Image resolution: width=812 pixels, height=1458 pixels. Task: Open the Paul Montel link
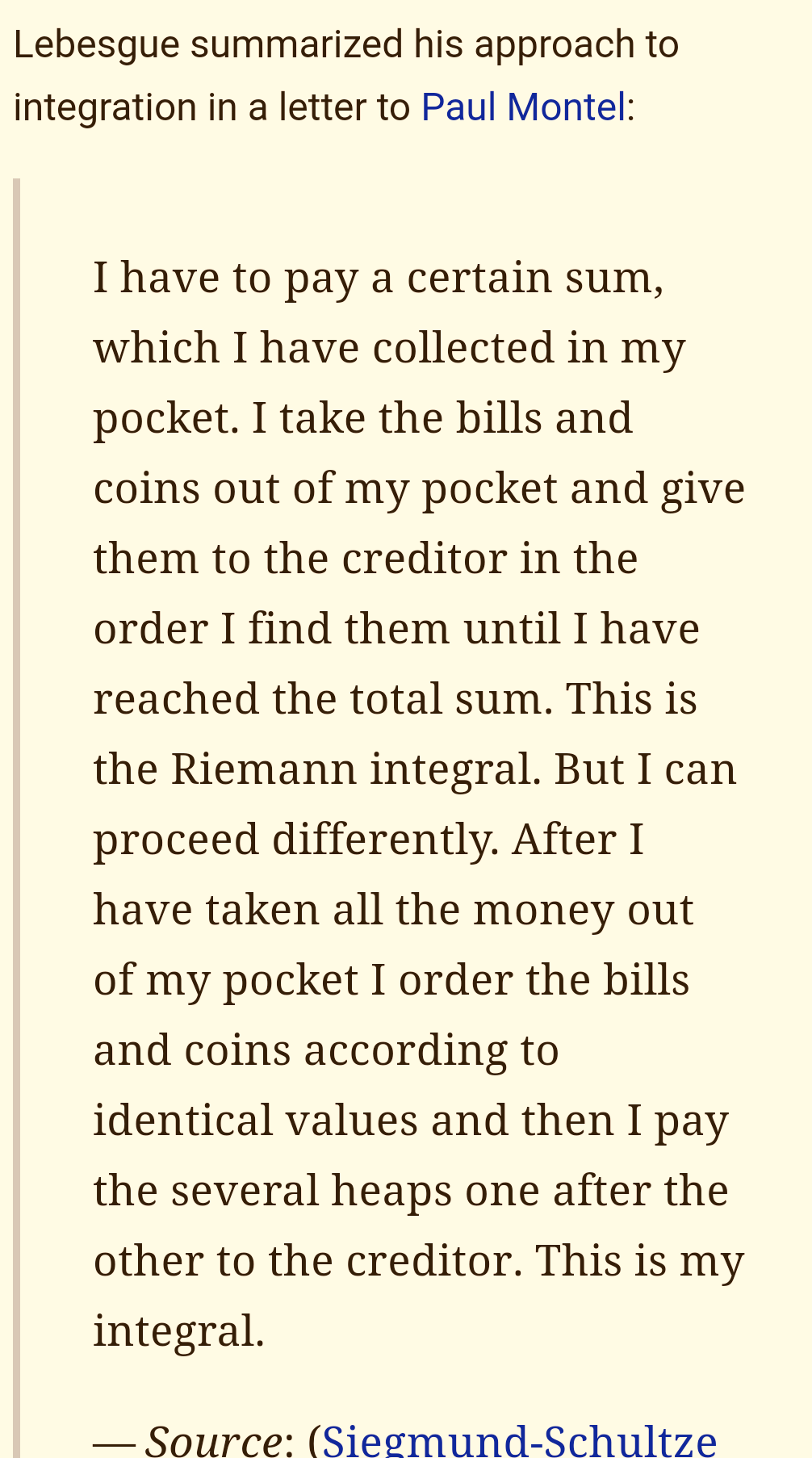[x=523, y=107]
